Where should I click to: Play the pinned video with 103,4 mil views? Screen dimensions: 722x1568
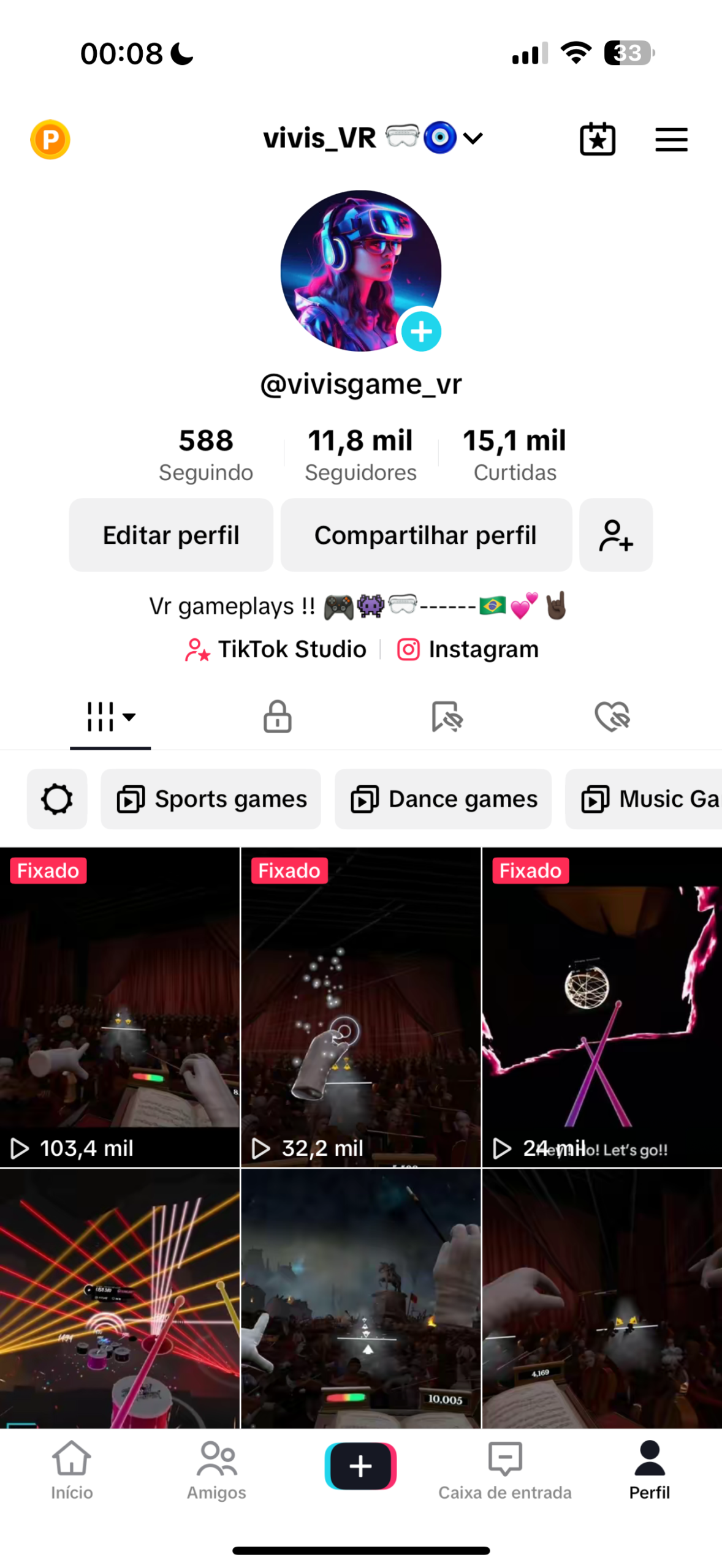[x=120, y=1006]
